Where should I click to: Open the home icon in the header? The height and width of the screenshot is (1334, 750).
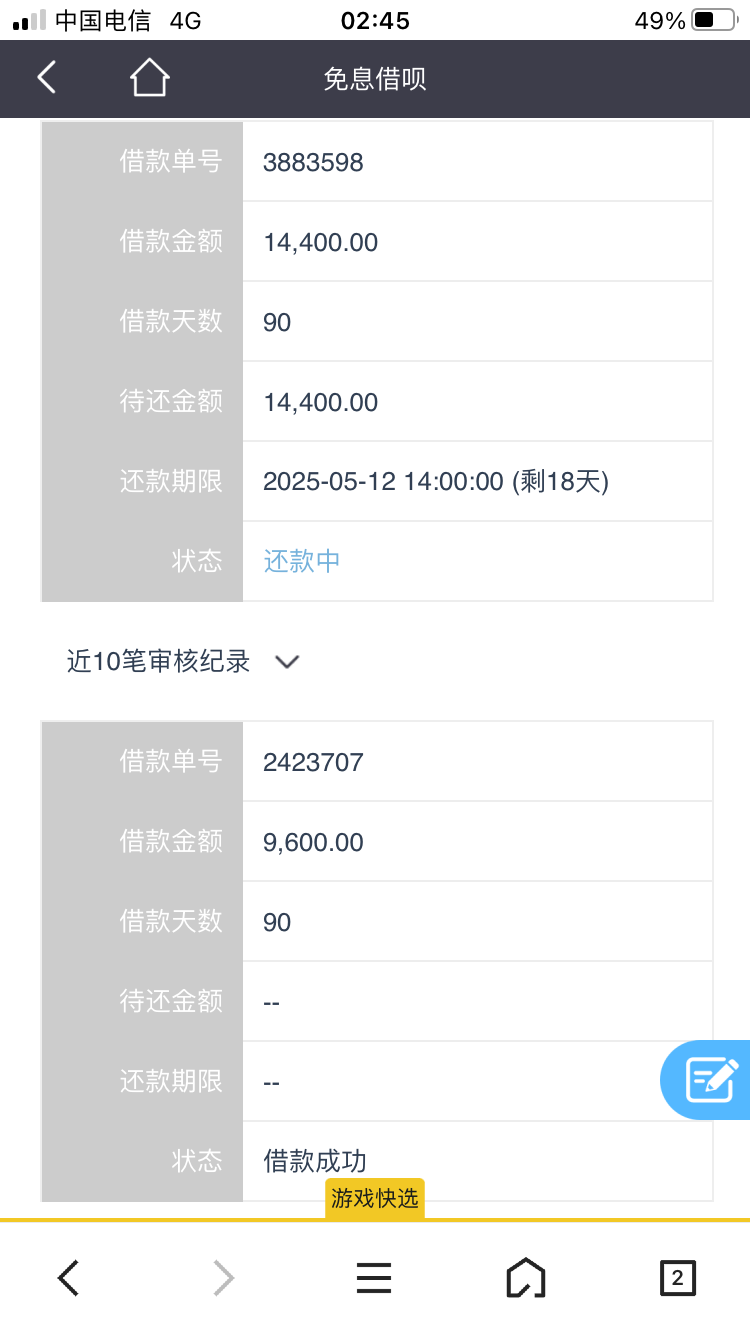[149, 77]
